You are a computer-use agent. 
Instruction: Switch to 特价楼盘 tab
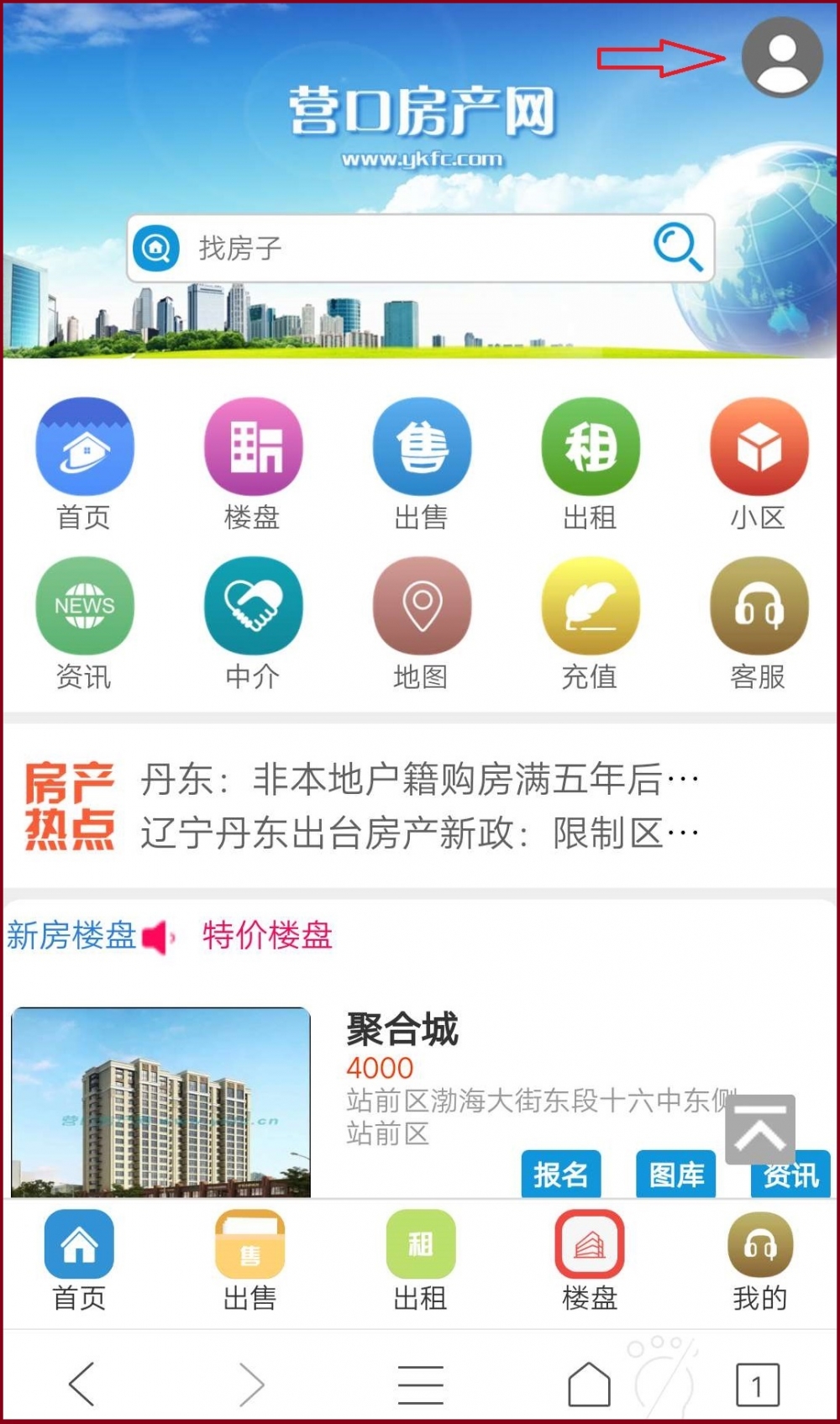[x=267, y=935]
